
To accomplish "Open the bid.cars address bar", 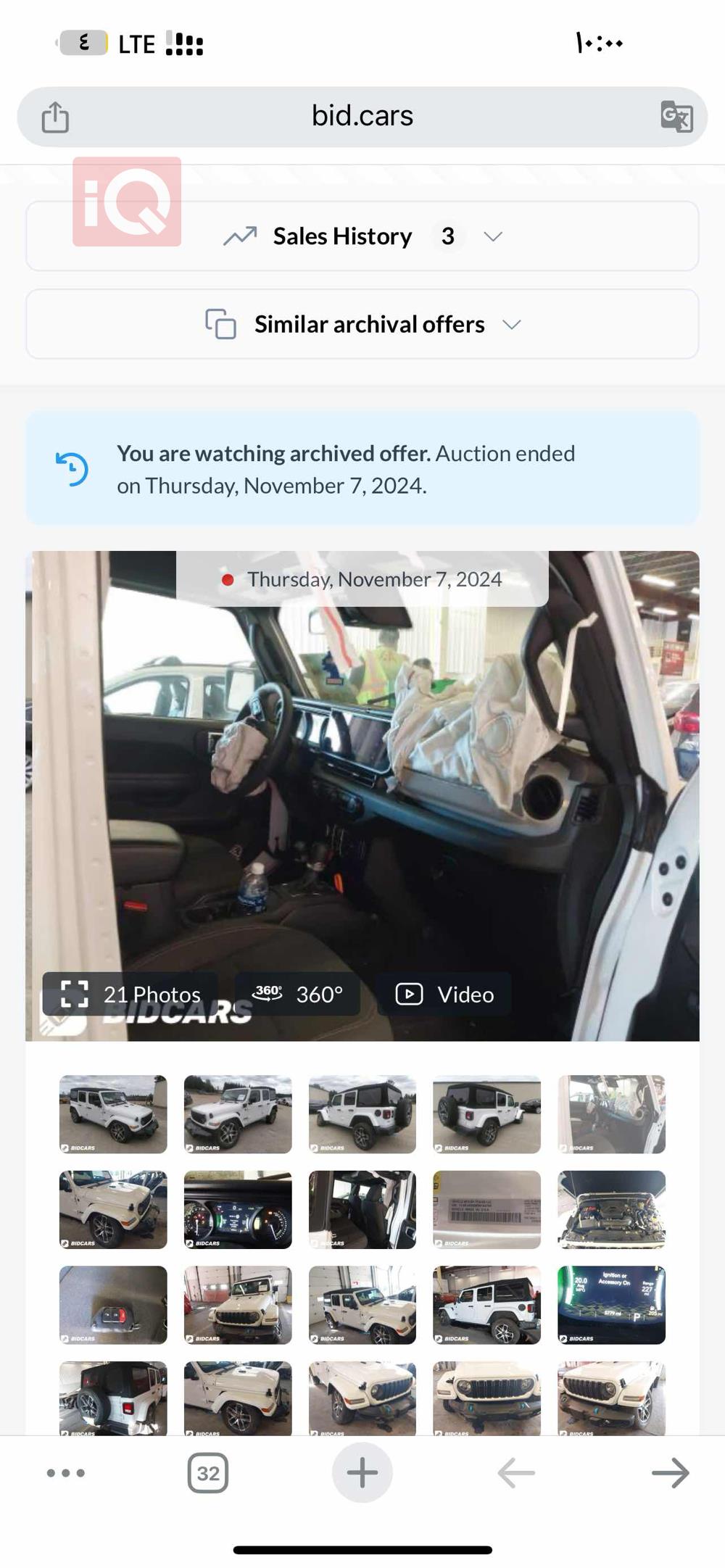I will point(362,116).
